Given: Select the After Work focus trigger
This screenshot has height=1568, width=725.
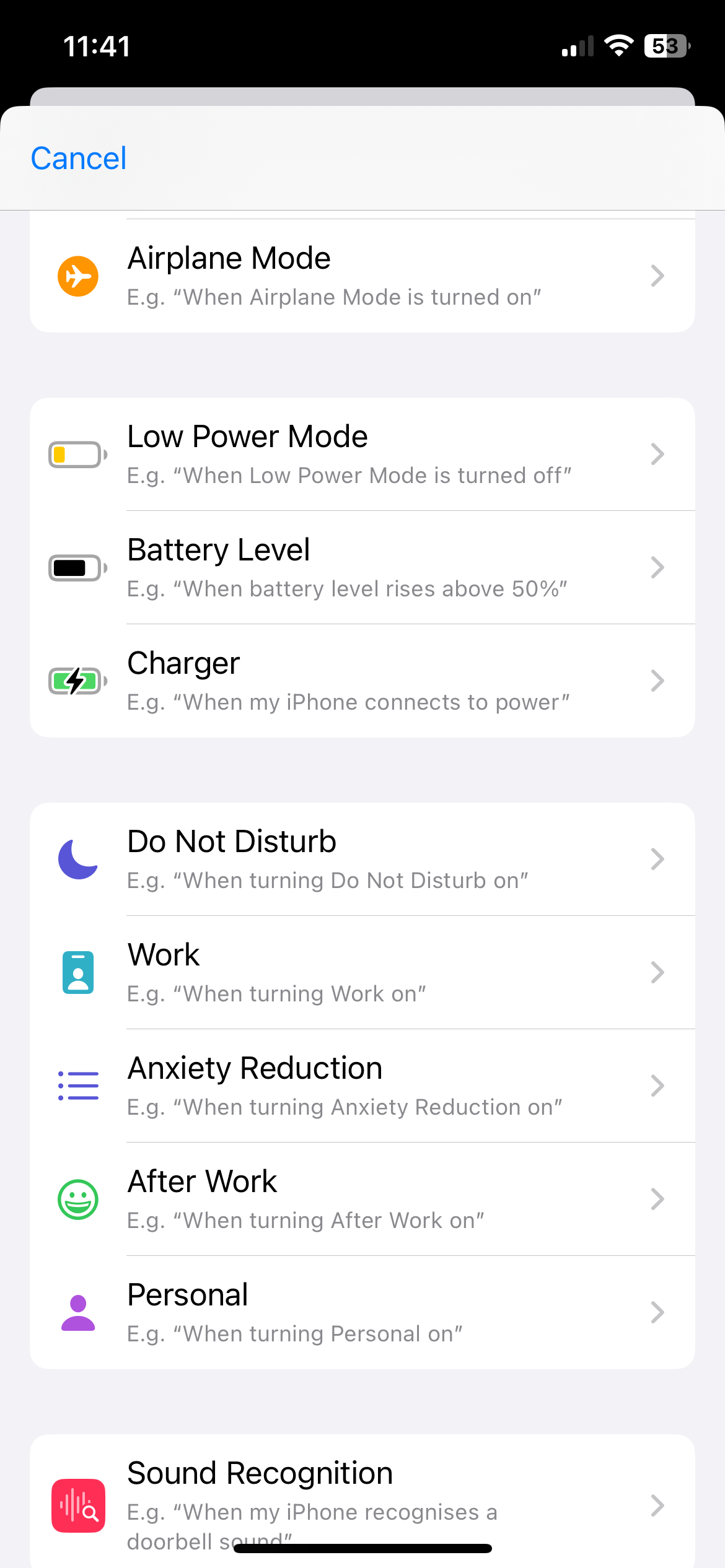Looking at the screenshot, I should [362, 1200].
